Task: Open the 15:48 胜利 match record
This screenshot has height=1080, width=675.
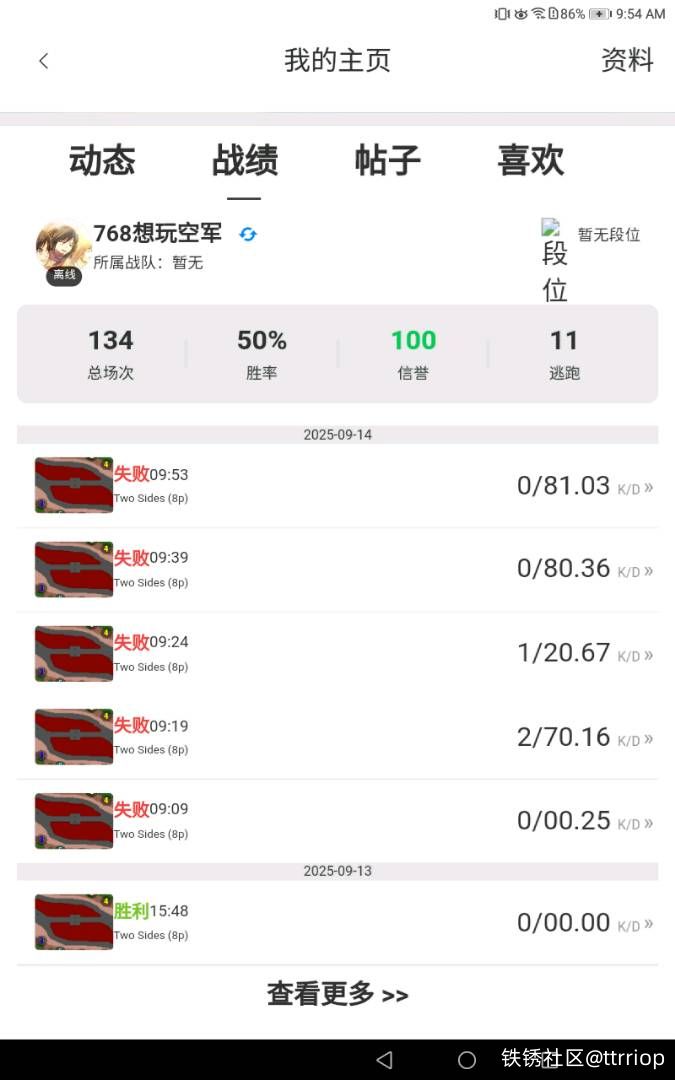Action: [x=337, y=922]
